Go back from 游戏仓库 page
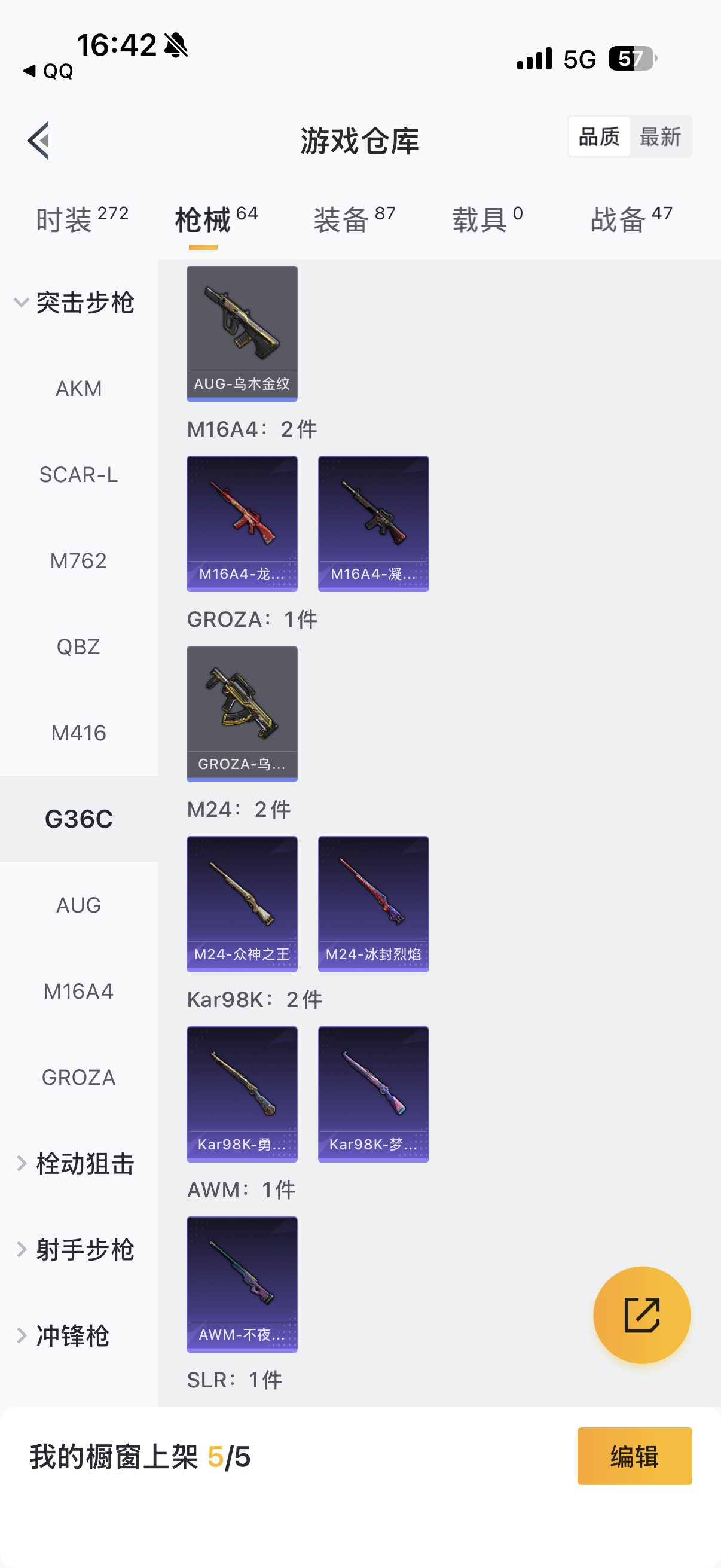This screenshot has height=1568, width=721. tap(38, 141)
